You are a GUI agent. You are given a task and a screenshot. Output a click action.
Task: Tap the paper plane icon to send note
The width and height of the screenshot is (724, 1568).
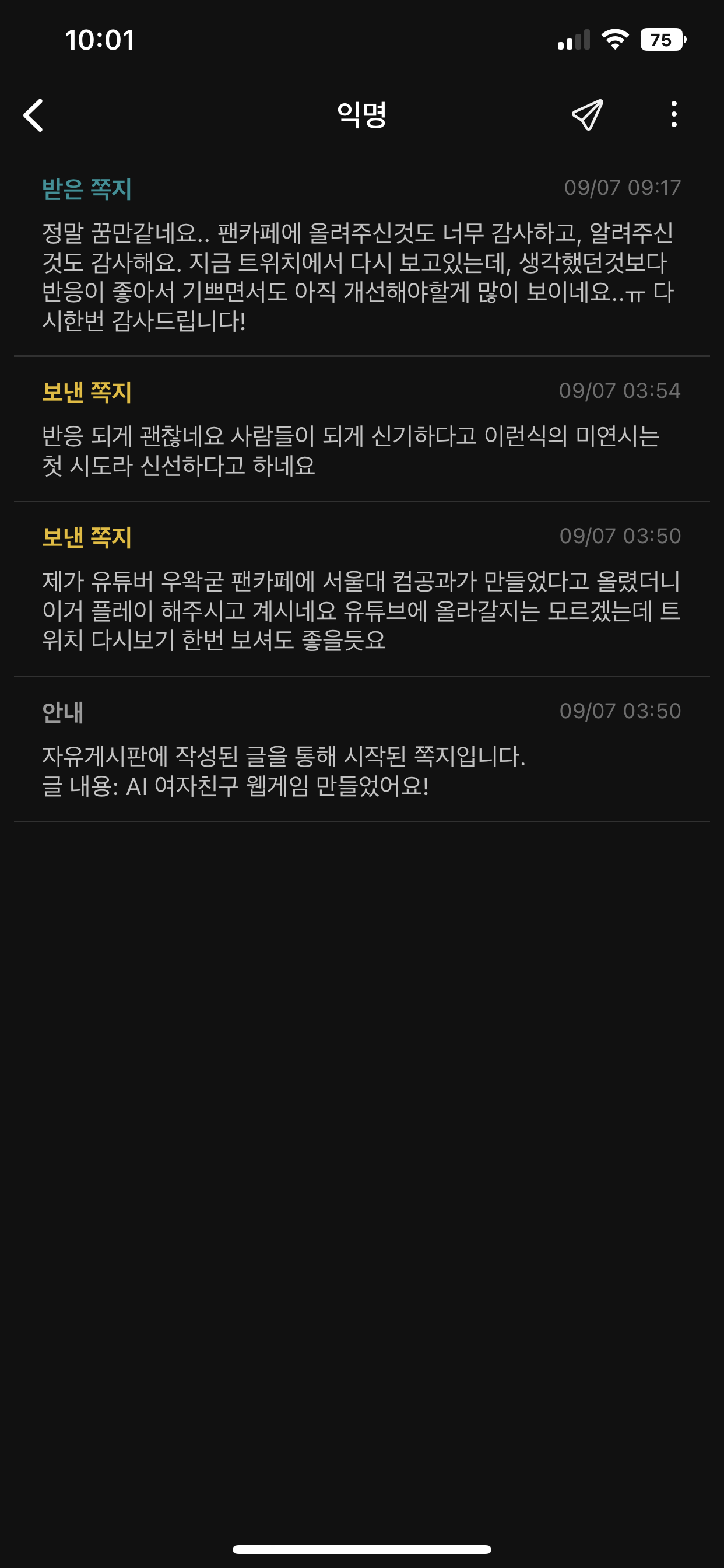click(587, 115)
